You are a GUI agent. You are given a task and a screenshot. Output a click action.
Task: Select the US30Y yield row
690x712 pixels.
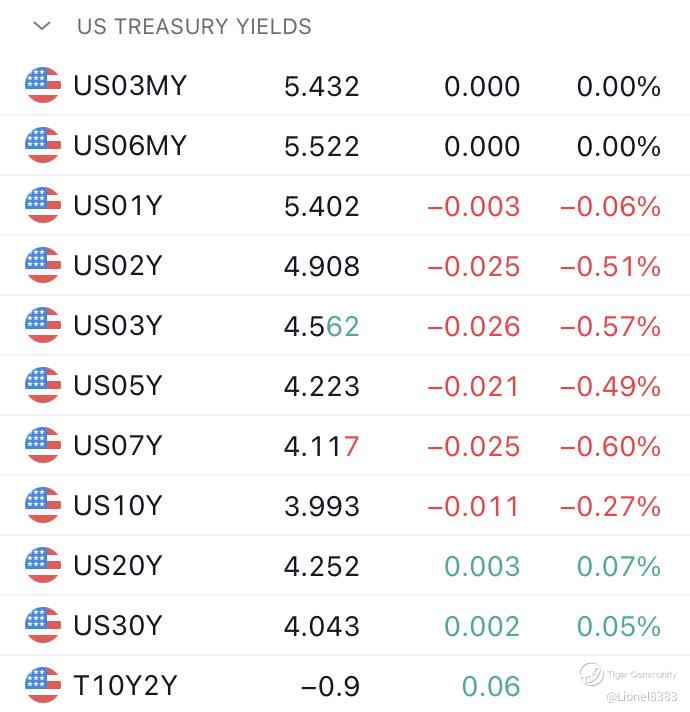pos(118,626)
